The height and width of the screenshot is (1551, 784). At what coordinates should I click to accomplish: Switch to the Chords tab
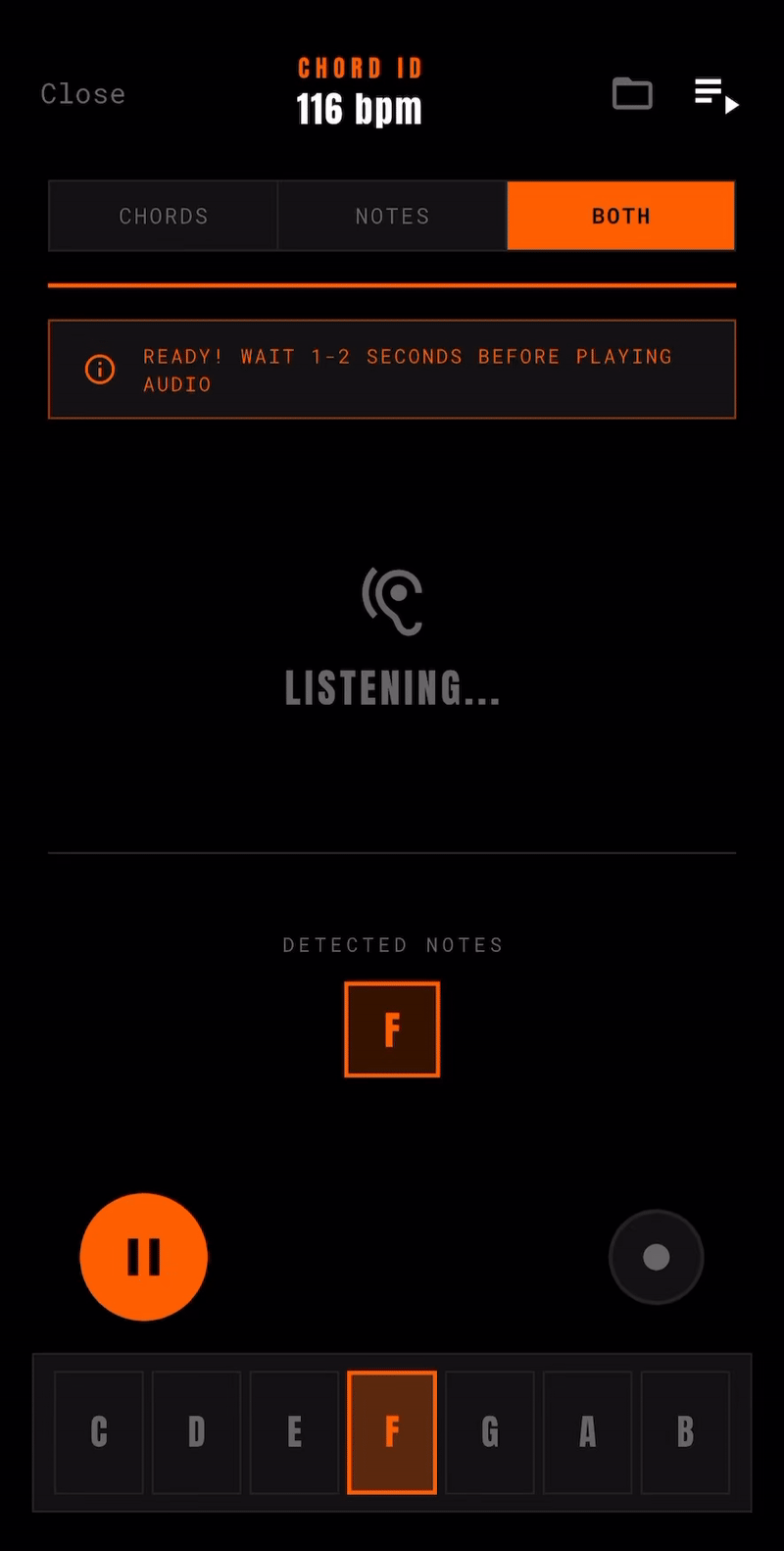tap(164, 216)
